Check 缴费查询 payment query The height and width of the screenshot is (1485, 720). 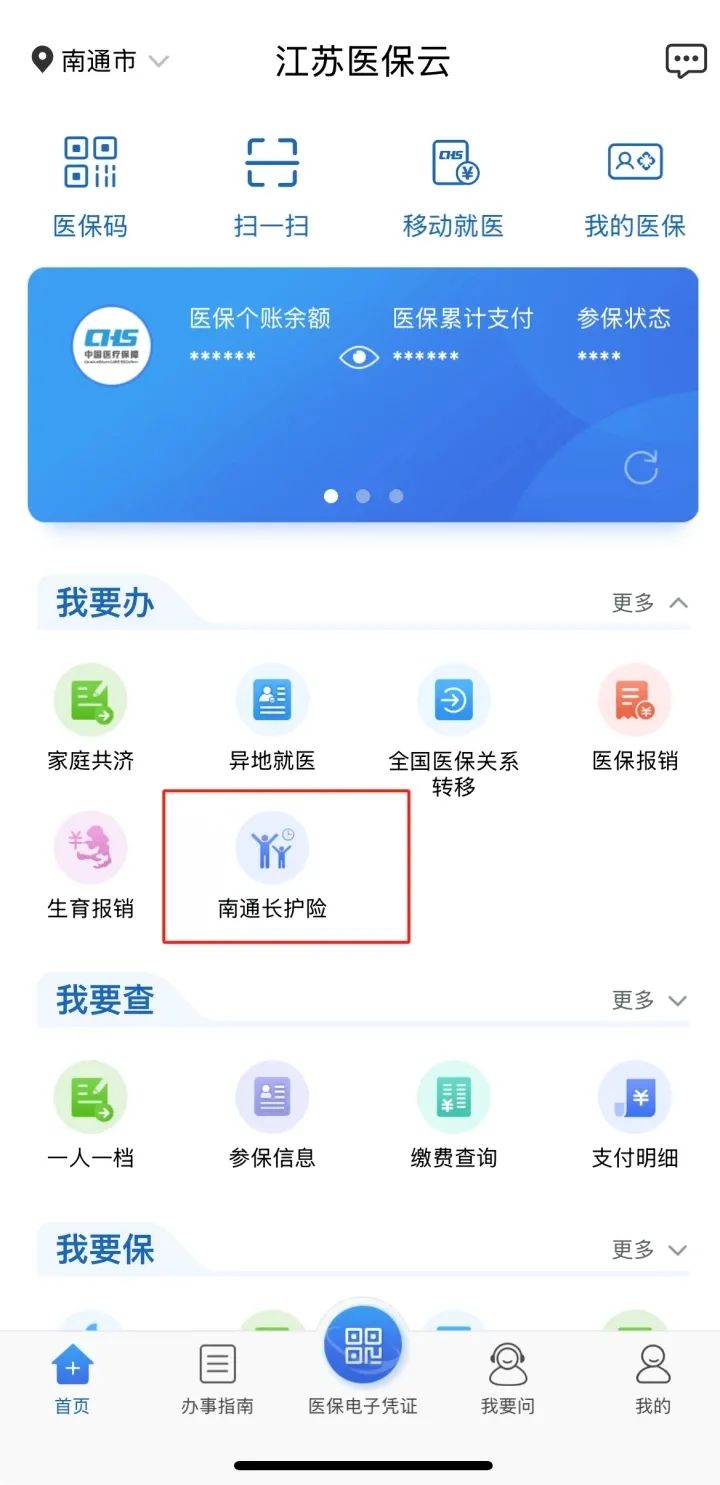(453, 1114)
